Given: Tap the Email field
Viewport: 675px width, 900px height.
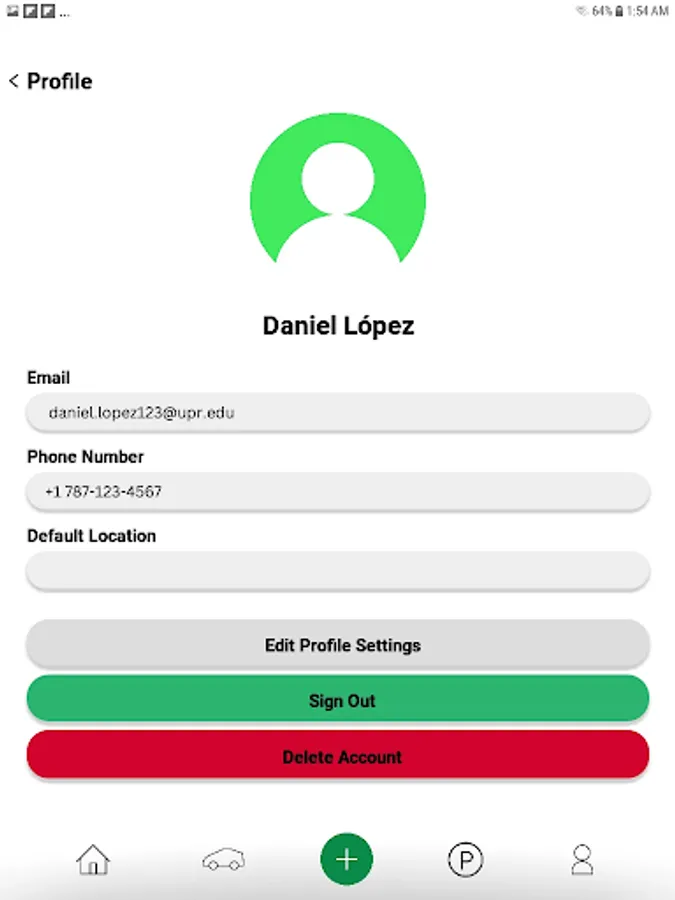Looking at the screenshot, I should (x=338, y=412).
